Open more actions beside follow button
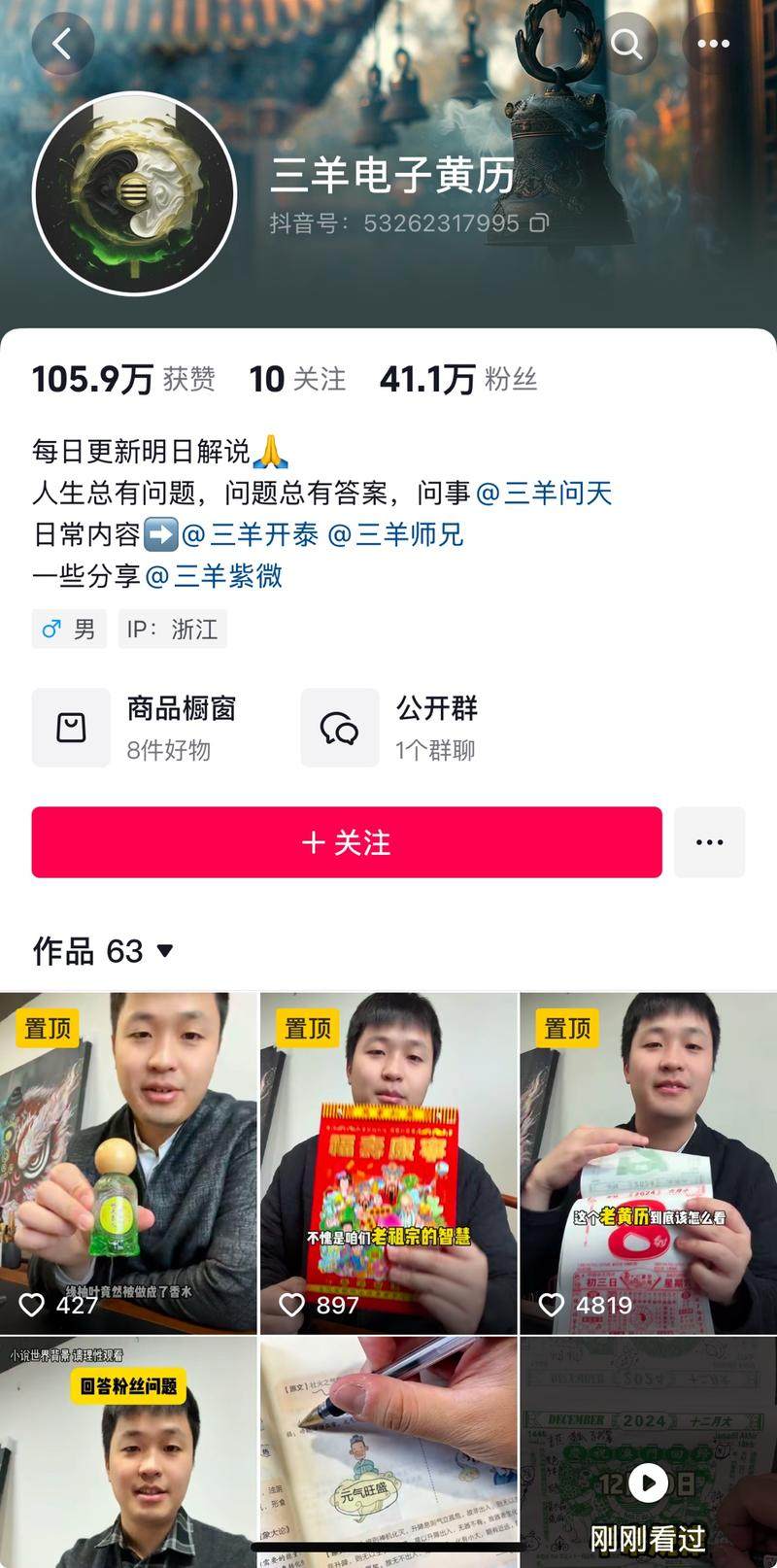Viewport: 777px width, 1568px height. 709,842
